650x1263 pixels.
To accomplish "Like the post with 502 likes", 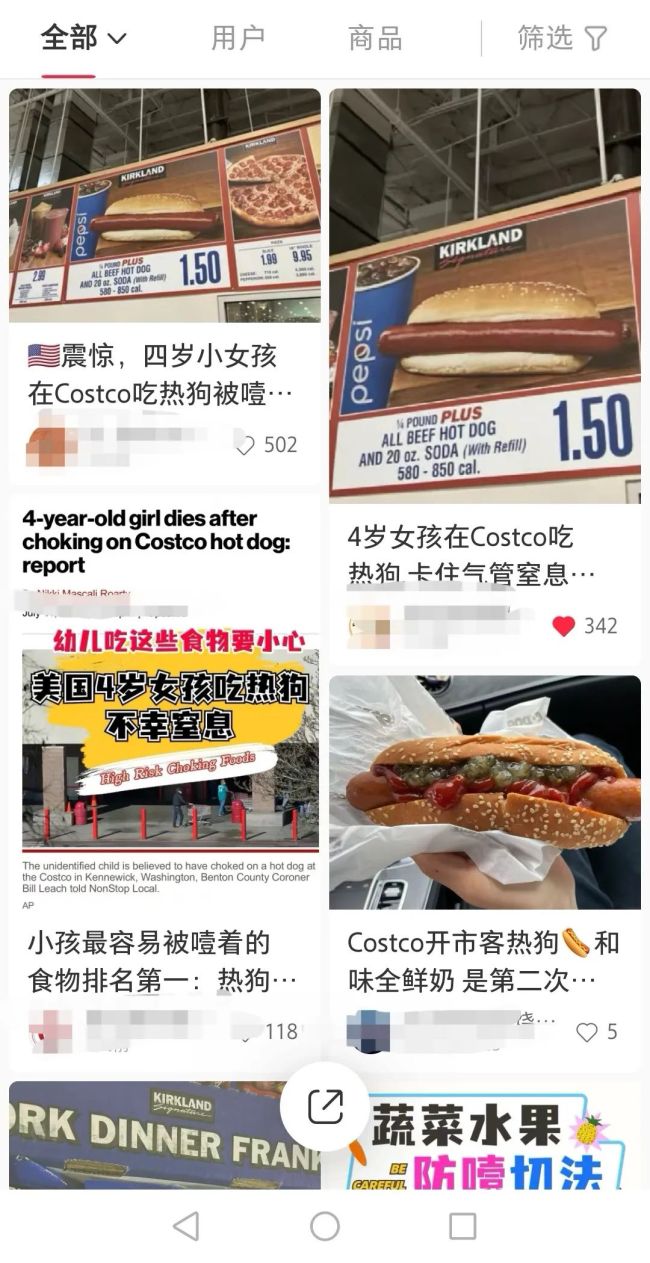I will point(245,445).
